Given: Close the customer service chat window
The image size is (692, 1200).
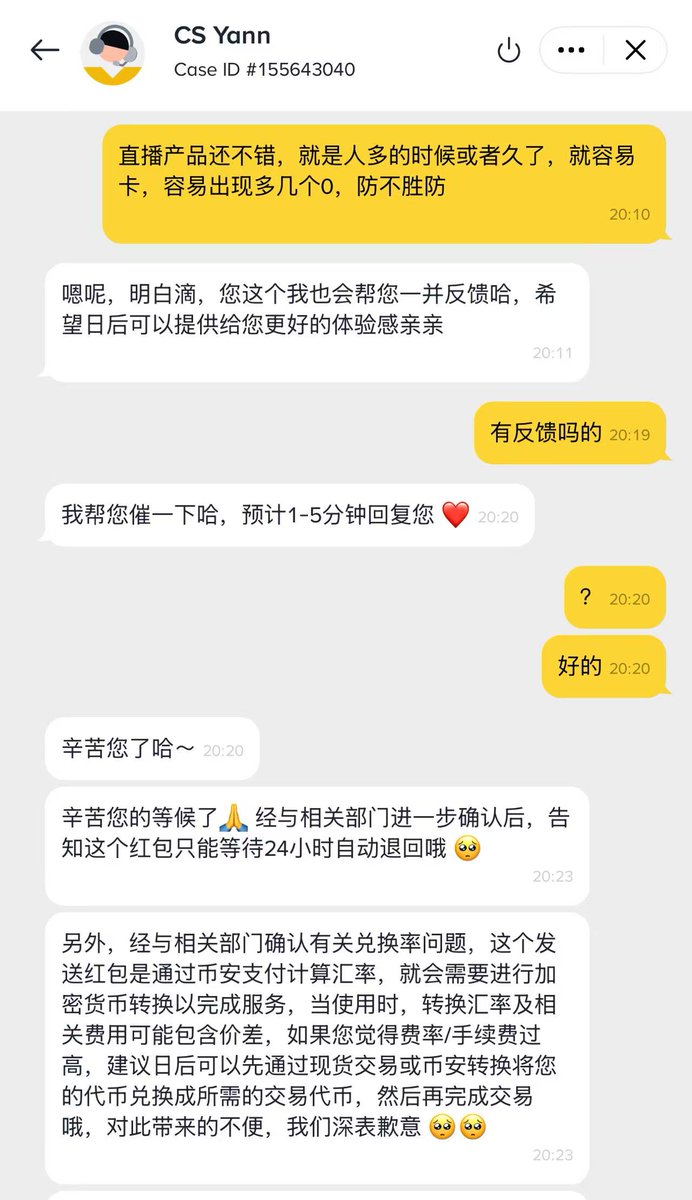Looking at the screenshot, I should [x=635, y=51].
